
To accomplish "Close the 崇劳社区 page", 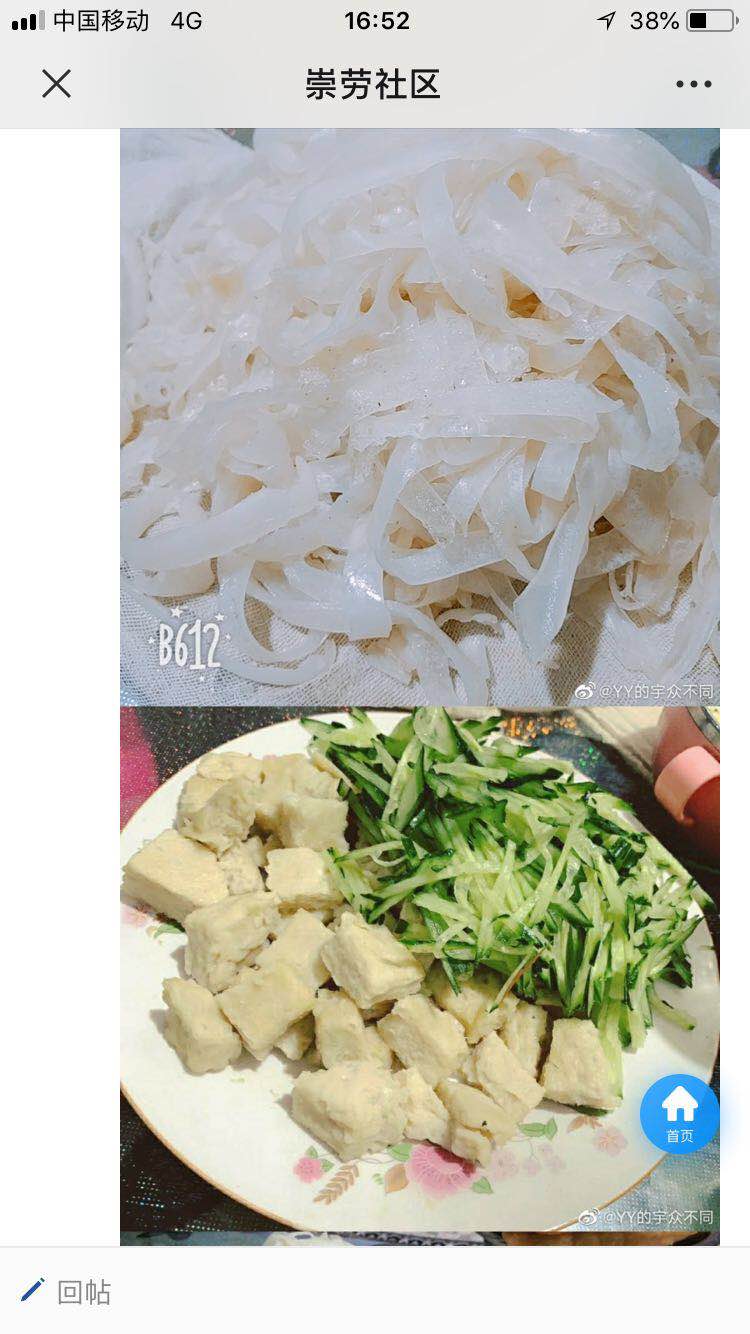I will coord(56,84).
